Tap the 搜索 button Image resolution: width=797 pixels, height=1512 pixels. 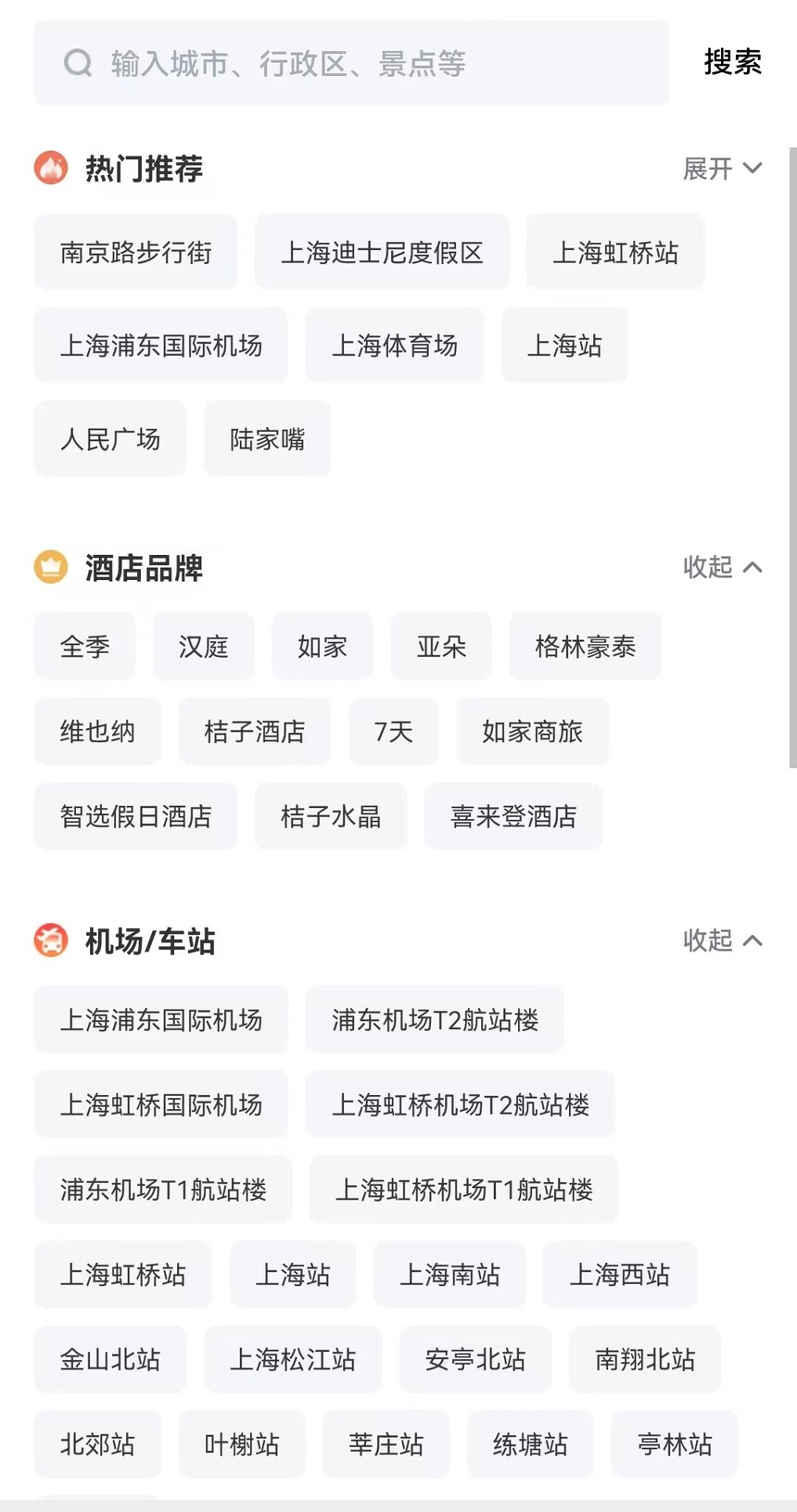click(x=732, y=62)
